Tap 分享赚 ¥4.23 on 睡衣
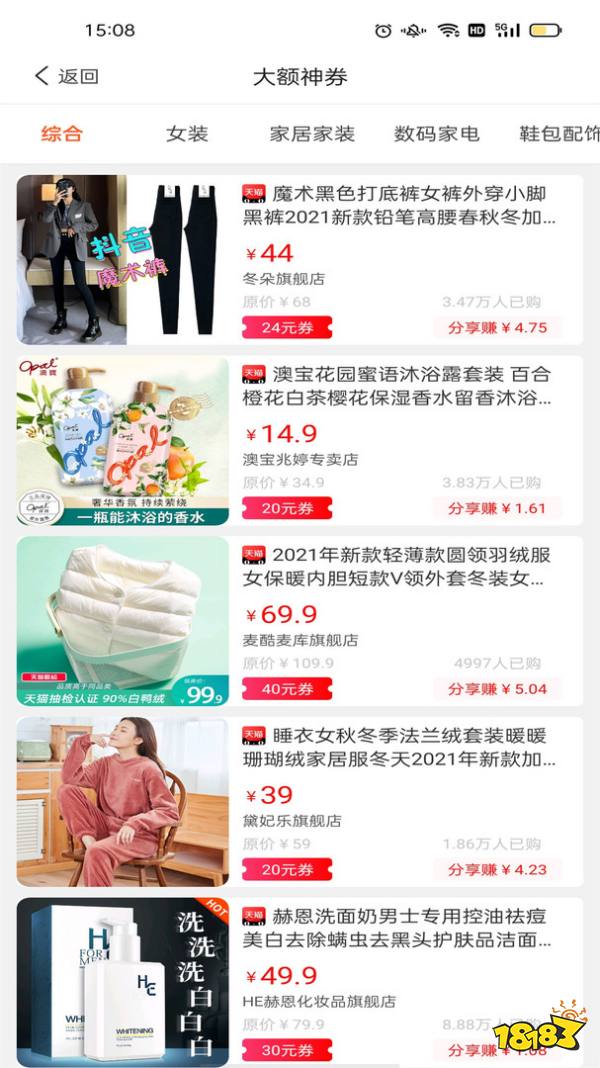The width and height of the screenshot is (600, 1068). [498, 870]
